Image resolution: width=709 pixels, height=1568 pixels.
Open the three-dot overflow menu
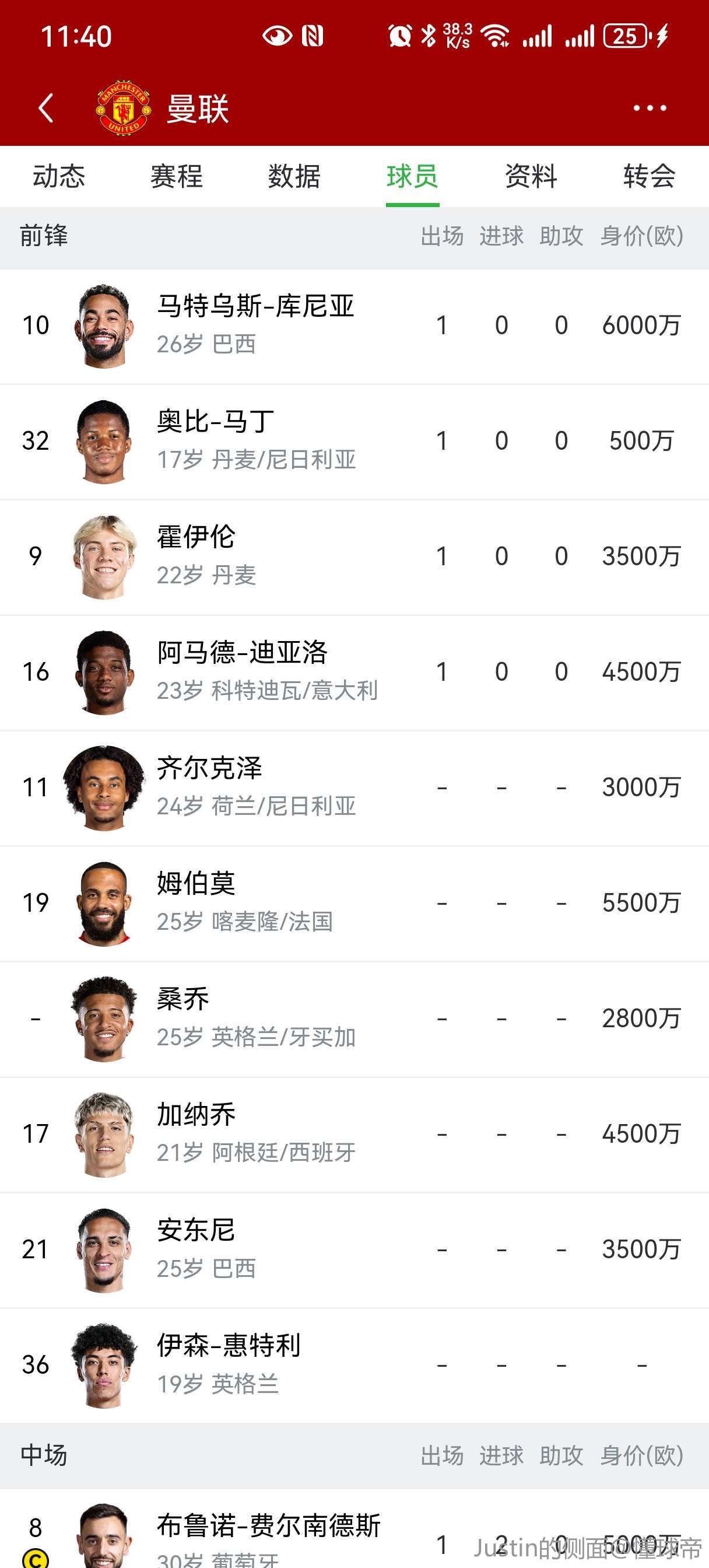tap(650, 108)
